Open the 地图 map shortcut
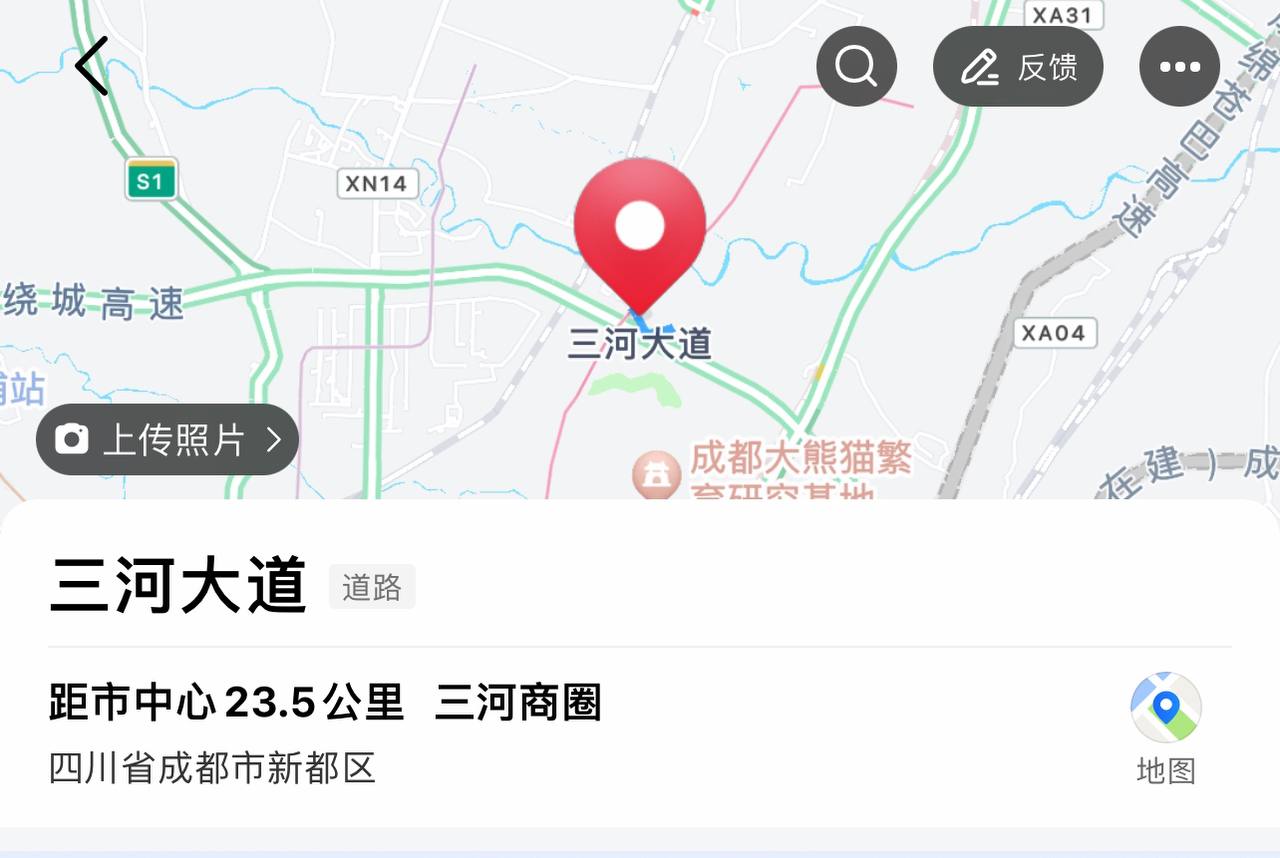This screenshot has width=1280, height=858. click(1166, 728)
